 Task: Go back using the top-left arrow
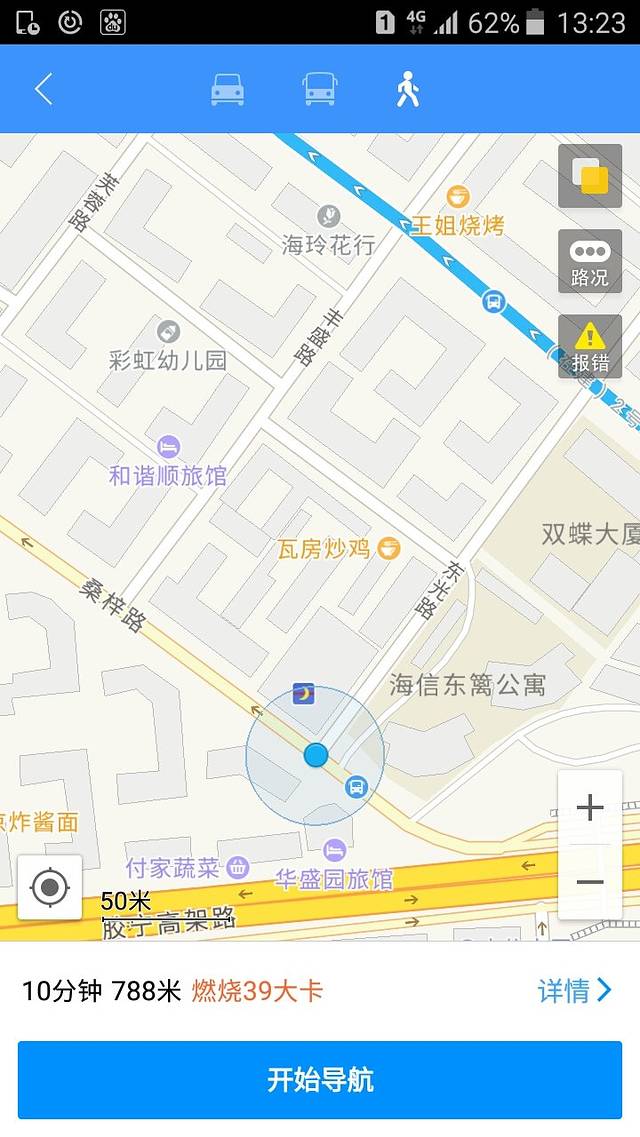[x=43, y=90]
